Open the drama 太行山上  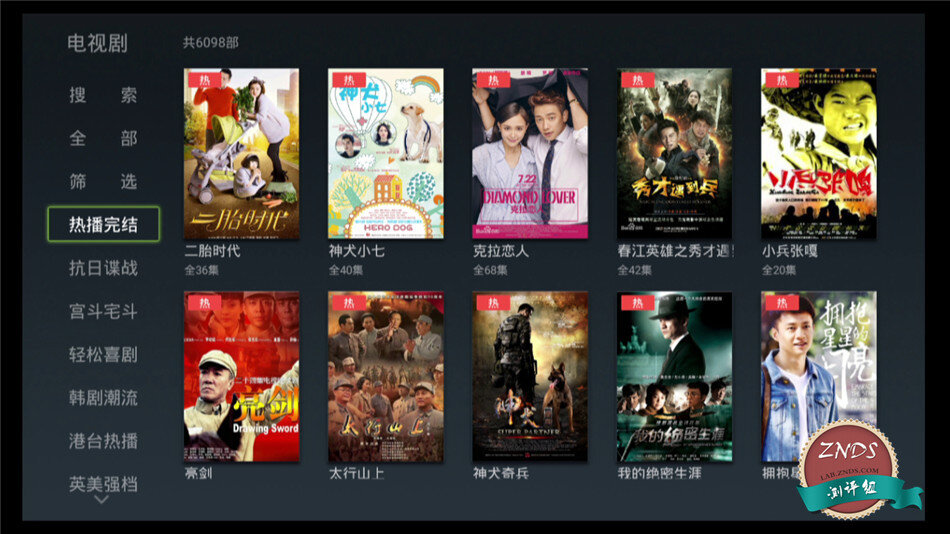tap(385, 377)
